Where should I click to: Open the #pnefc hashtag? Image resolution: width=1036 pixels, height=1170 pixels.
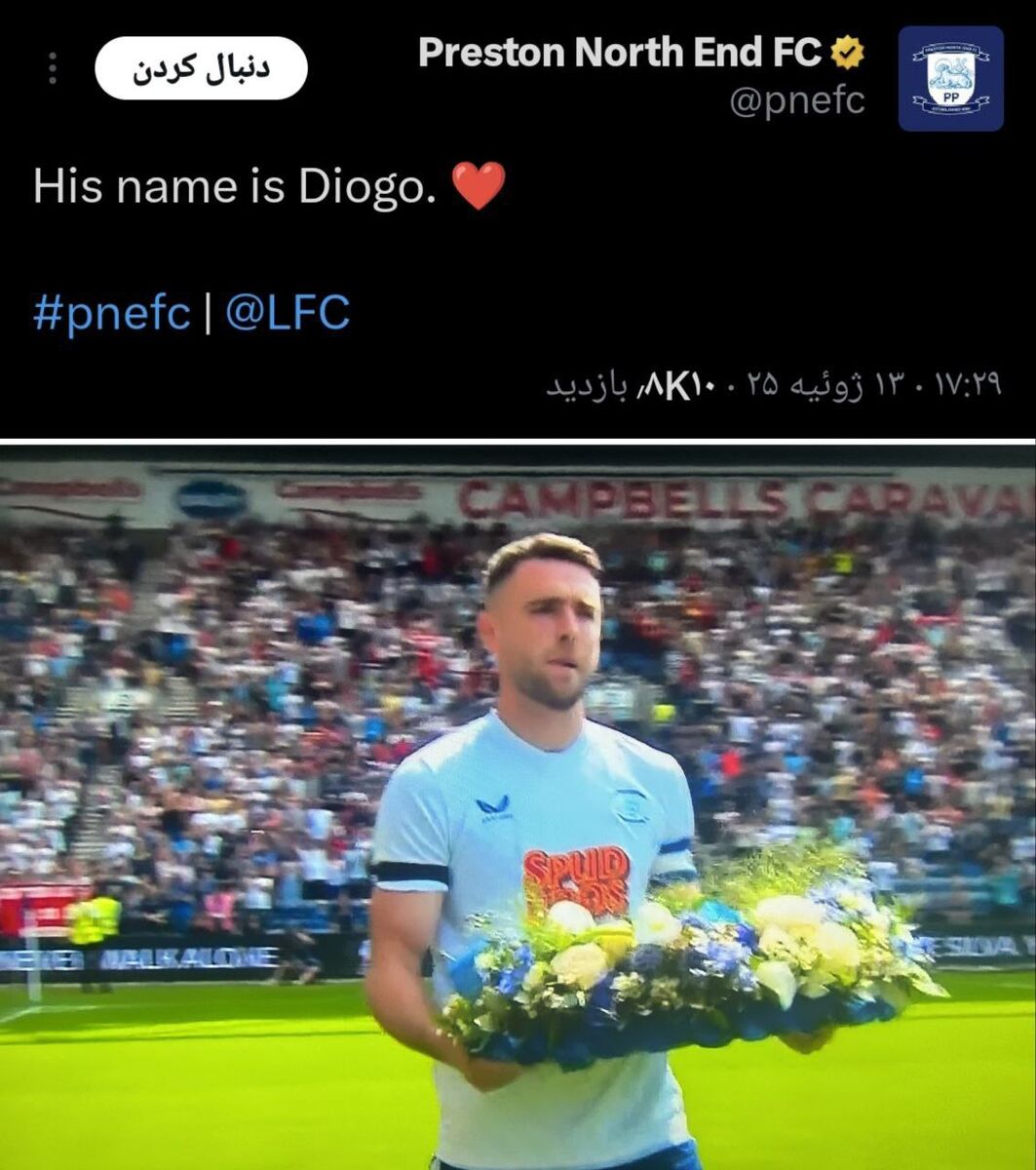pyautogui.click(x=111, y=314)
